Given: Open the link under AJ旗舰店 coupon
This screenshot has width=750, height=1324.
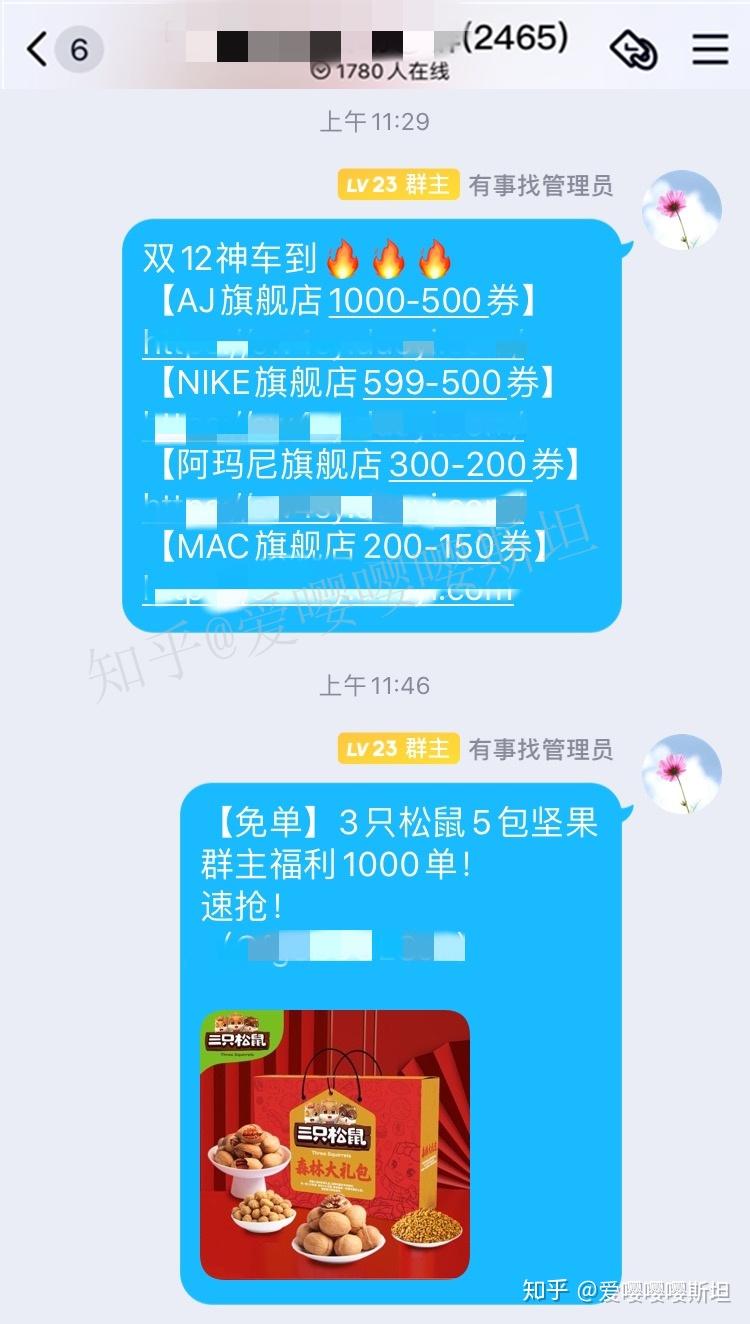Looking at the screenshot, I should tap(333, 342).
